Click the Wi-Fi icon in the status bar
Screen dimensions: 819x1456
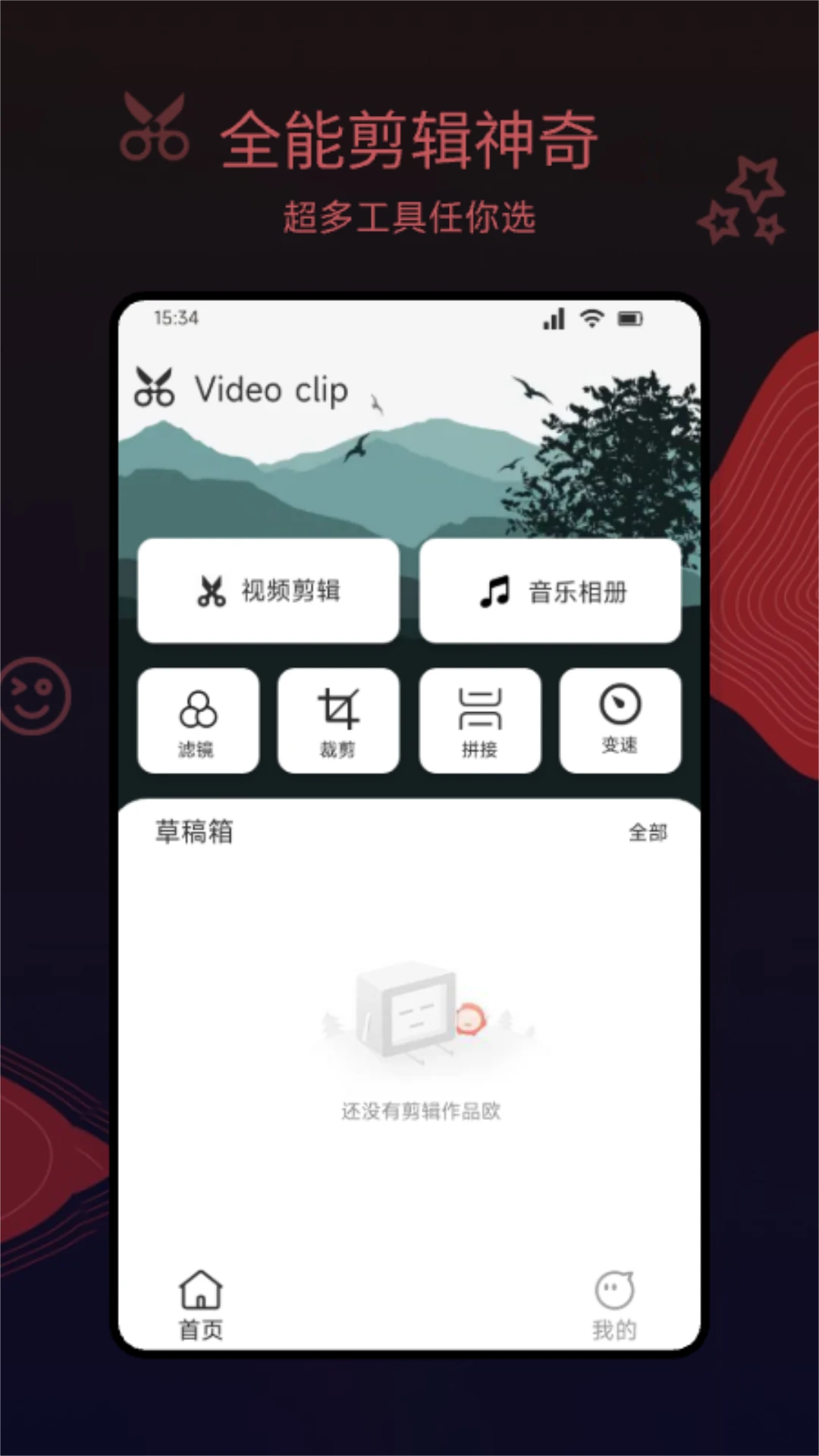(x=591, y=319)
